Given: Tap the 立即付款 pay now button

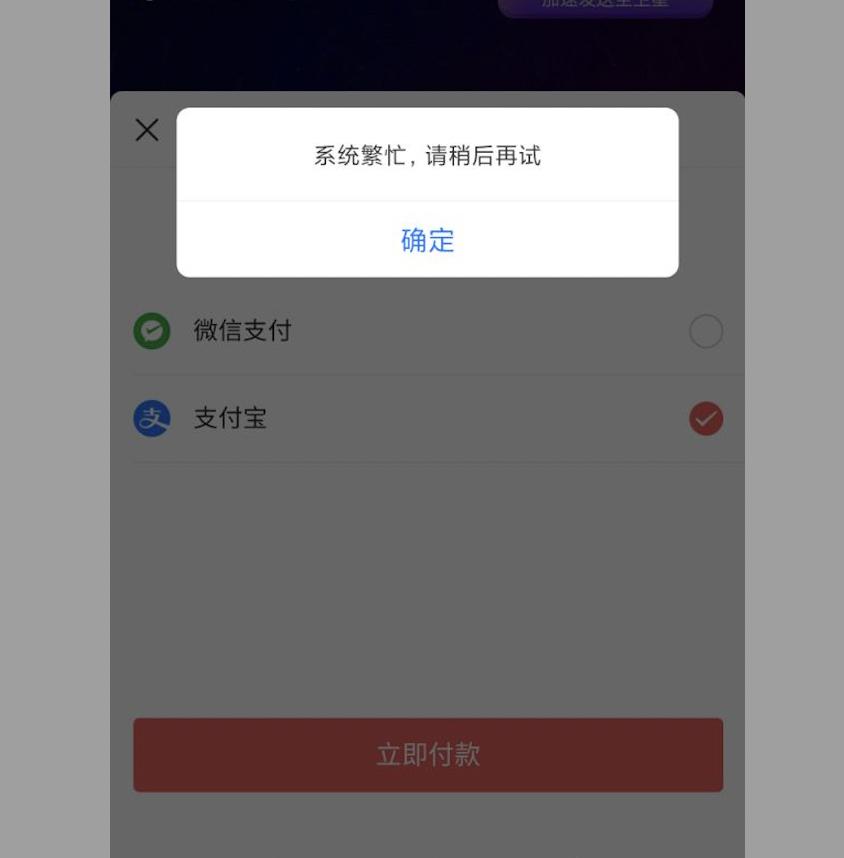Looking at the screenshot, I should (427, 754).
